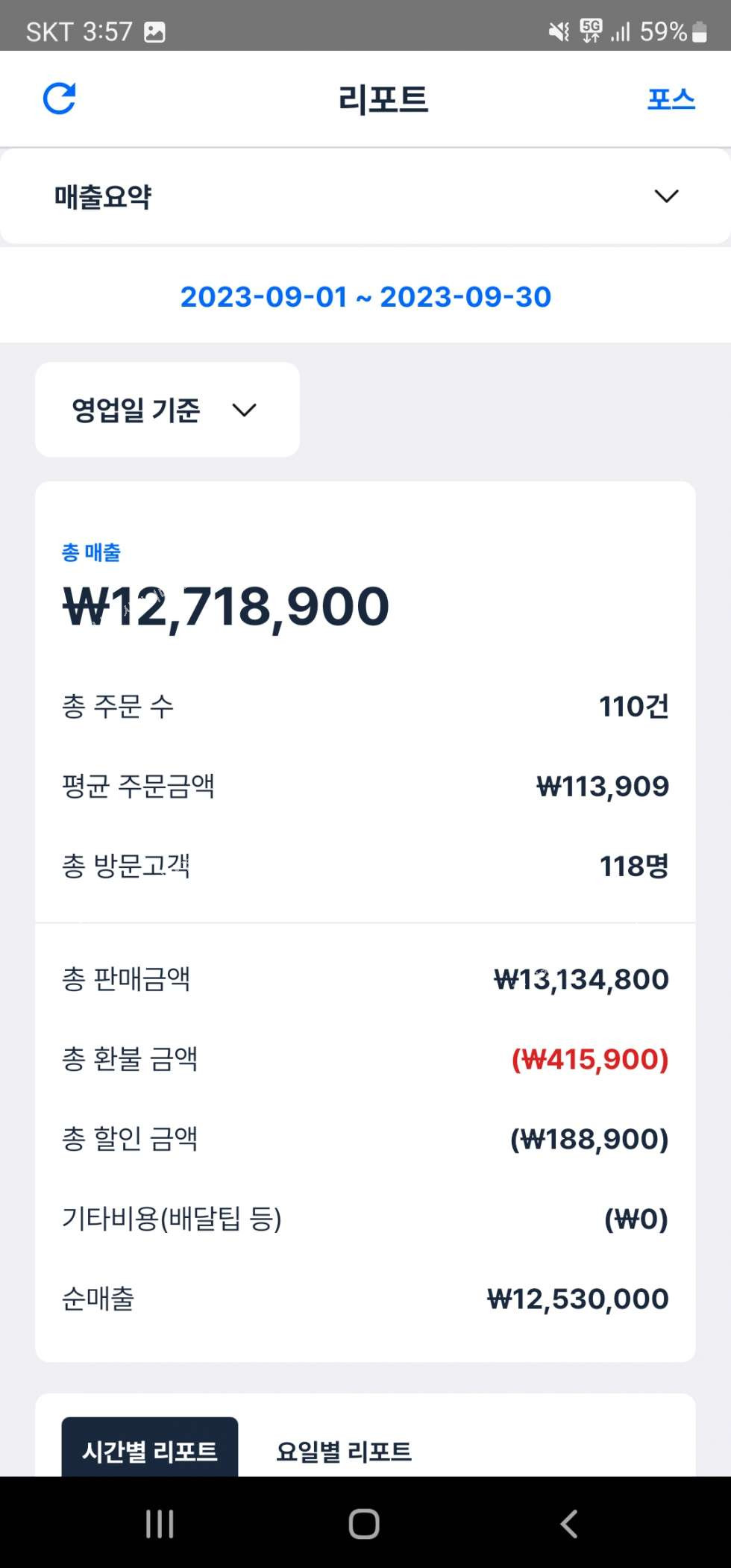Open the recent apps view
Screen dimensions: 731x1568
coord(160,1523)
